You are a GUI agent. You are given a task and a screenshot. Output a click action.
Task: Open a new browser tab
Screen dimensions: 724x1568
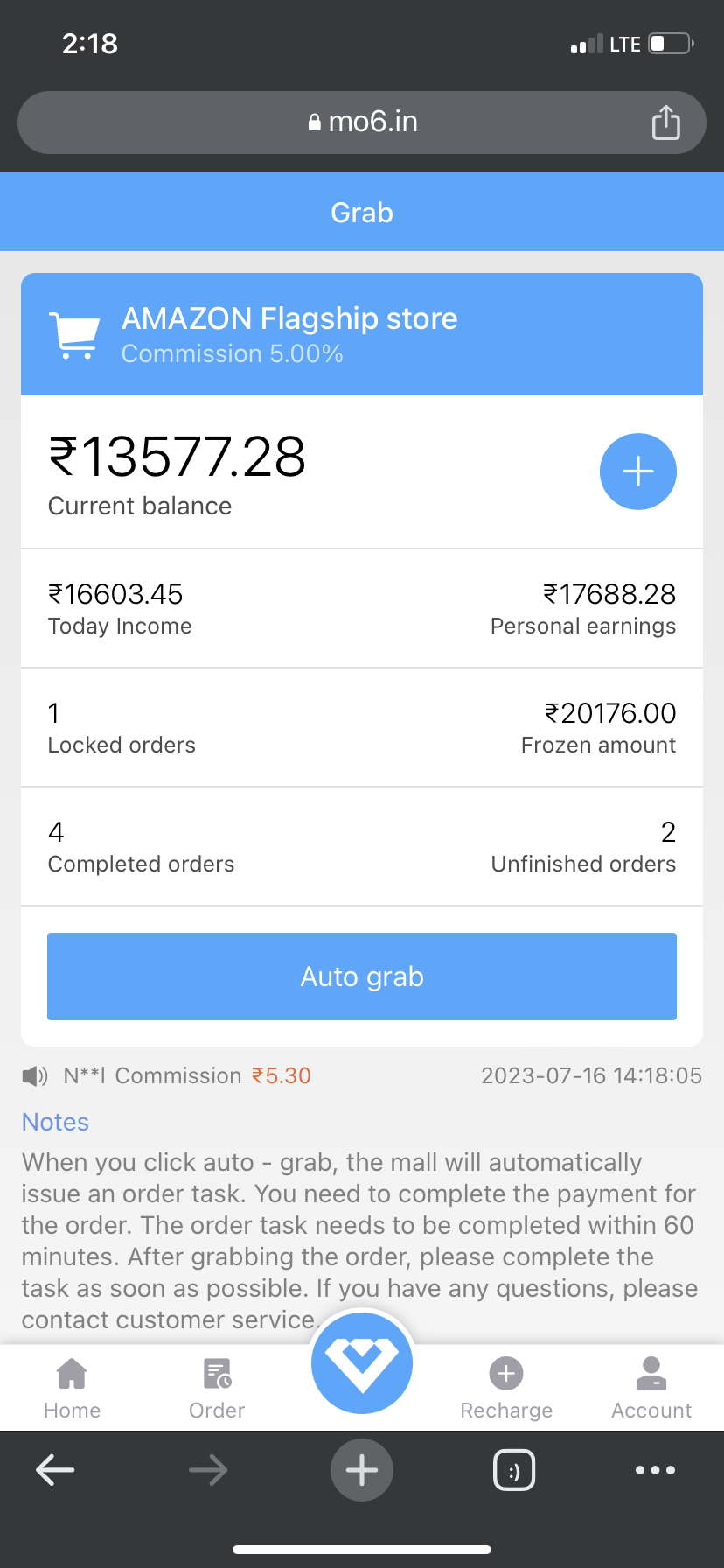point(362,1471)
